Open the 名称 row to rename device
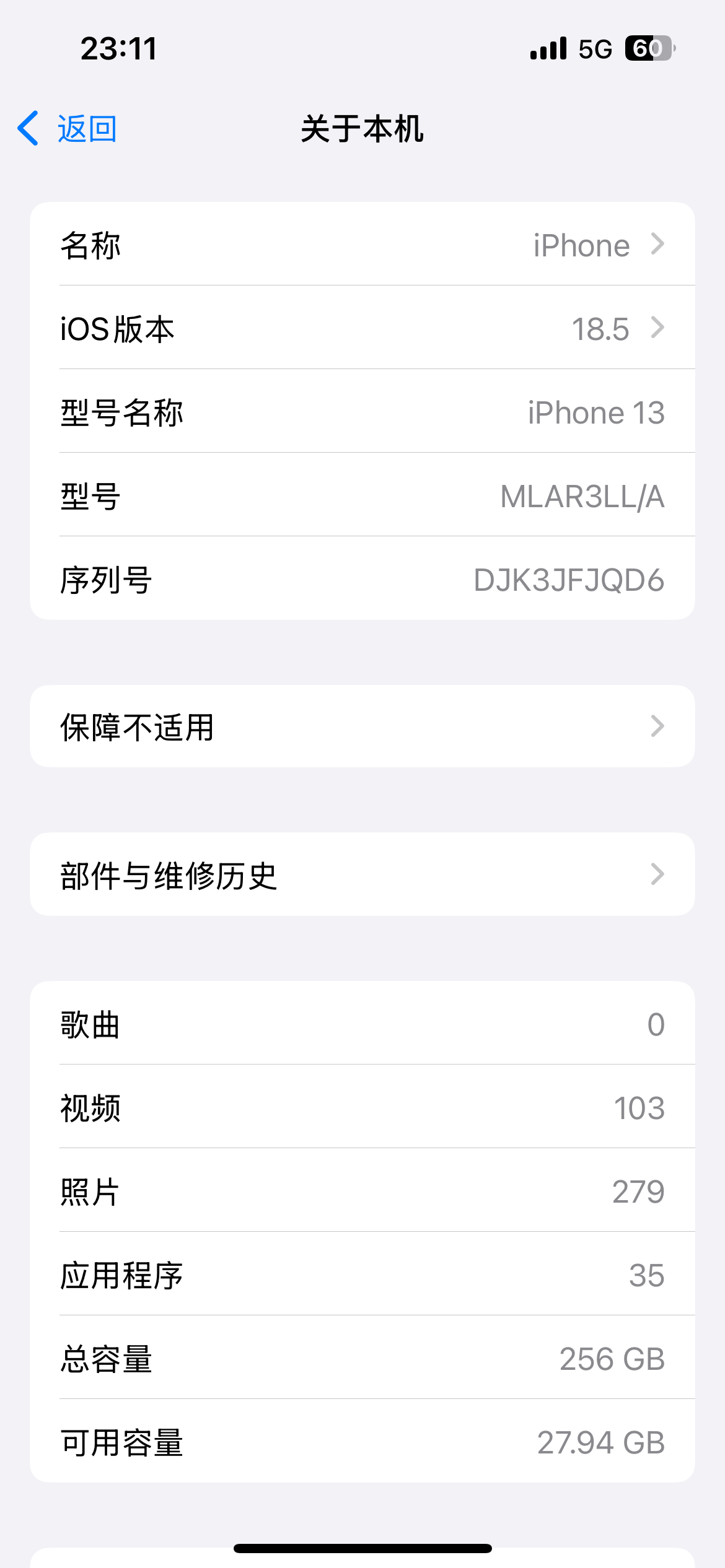725x1568 pixels. (x=362, y=244)
